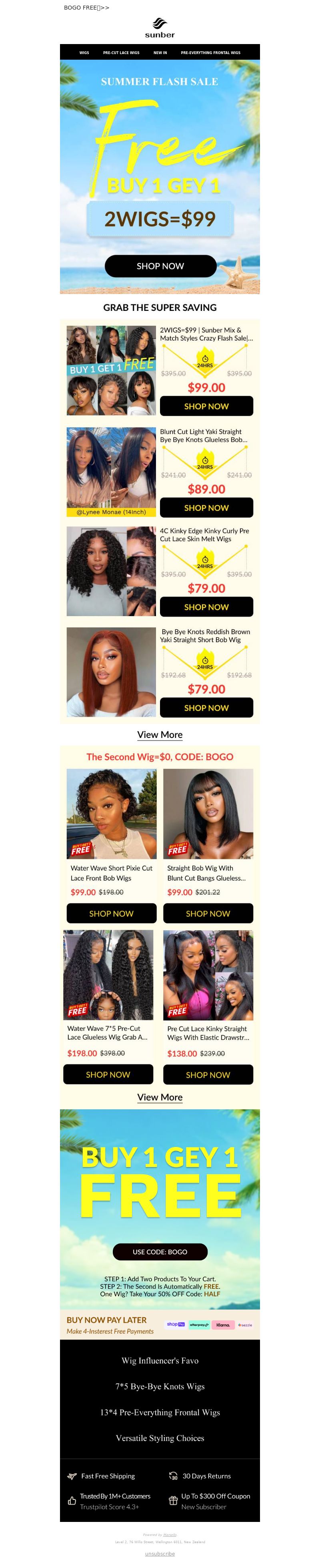Image resolution: width=320 pixels, height=1568 pixels.
Task: Open 7*5 Bye-Bye Knots Wigs link
Action: [x=160, y=1386]
